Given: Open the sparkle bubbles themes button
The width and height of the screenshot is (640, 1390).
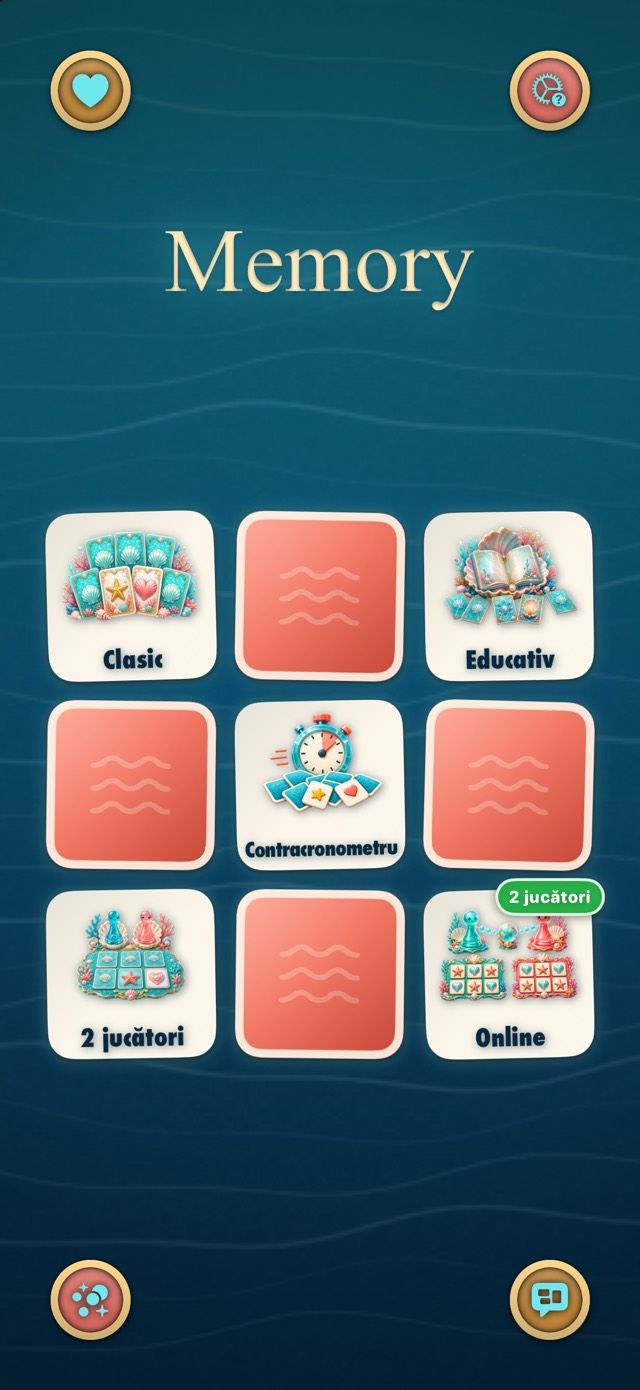Looking at the screenshot, I should pos(91,1299).
